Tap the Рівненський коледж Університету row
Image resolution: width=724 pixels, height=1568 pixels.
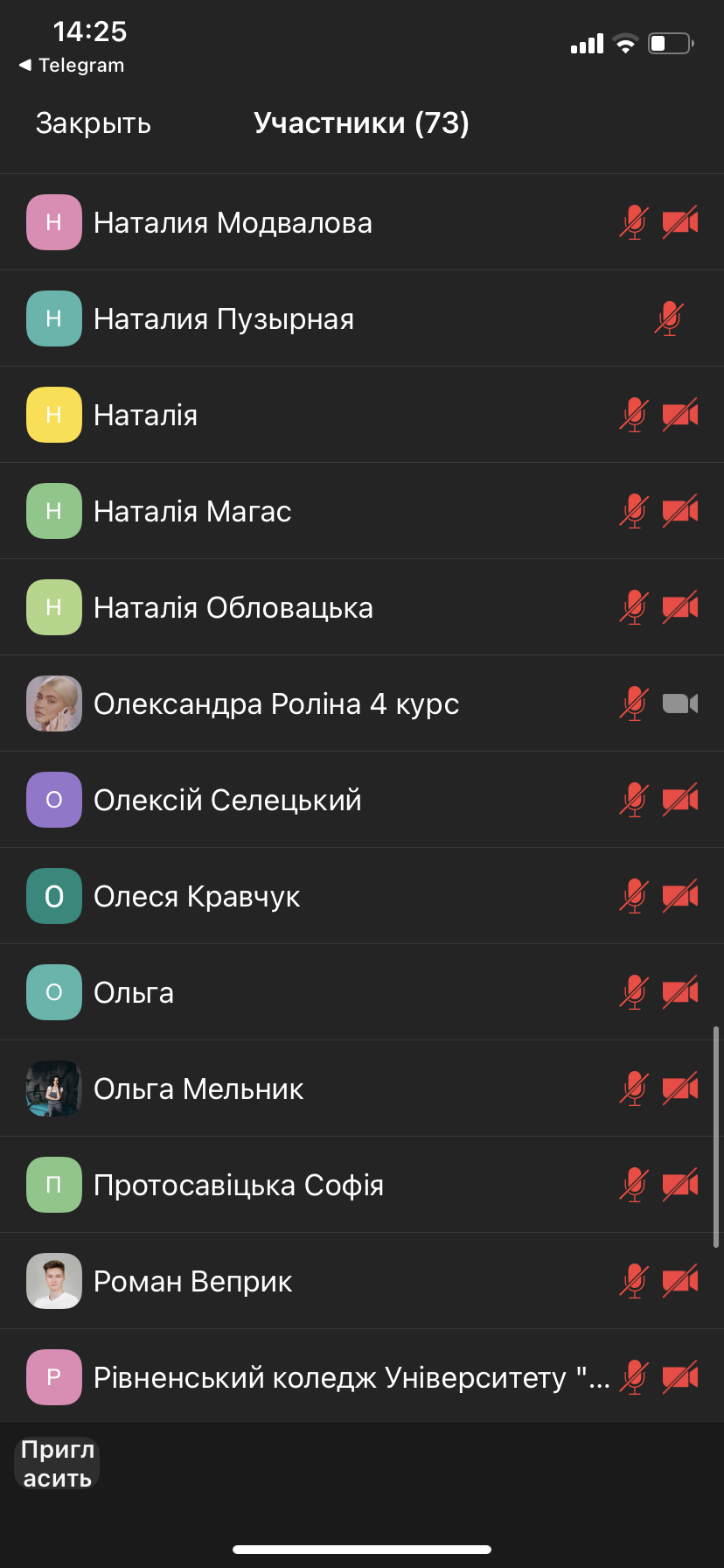click(350, 1378)
